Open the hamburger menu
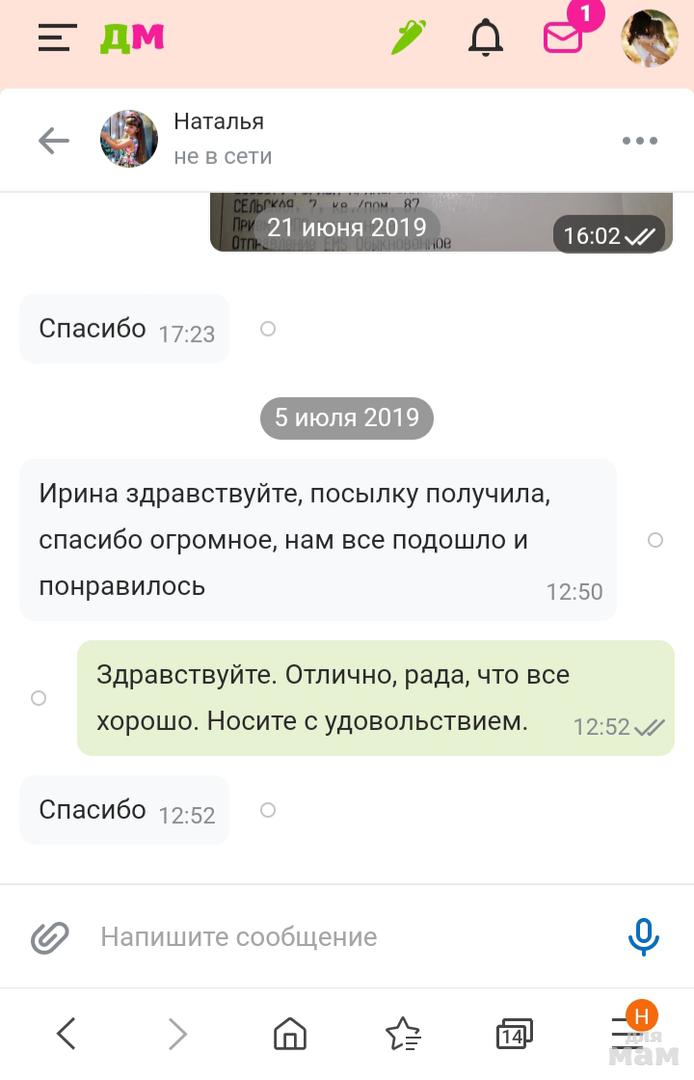 (x=57, y=38)
